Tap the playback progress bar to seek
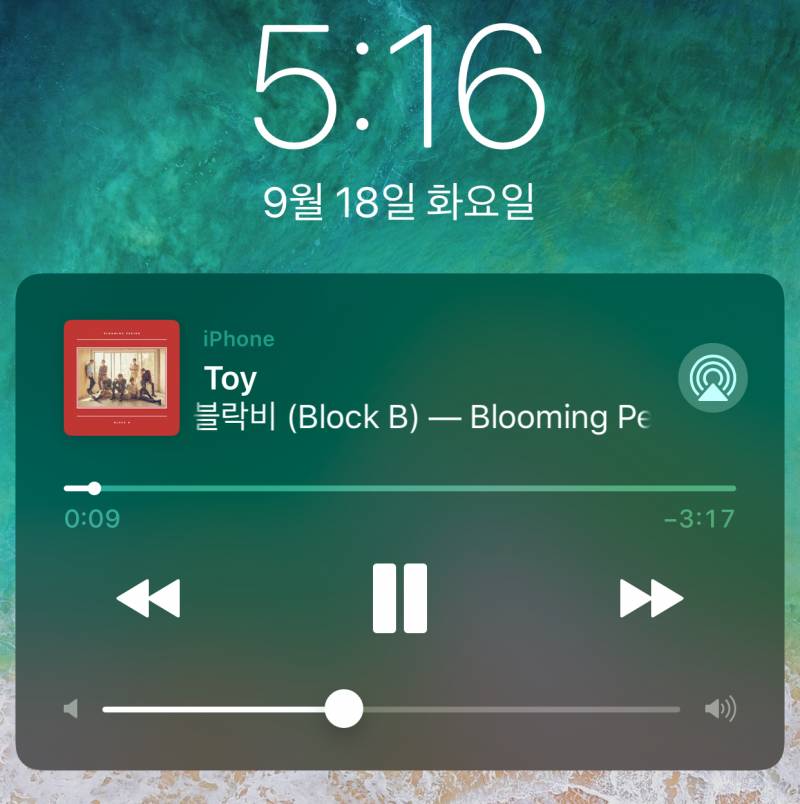Screen dimensions: 800x804 tap(400, 488)
